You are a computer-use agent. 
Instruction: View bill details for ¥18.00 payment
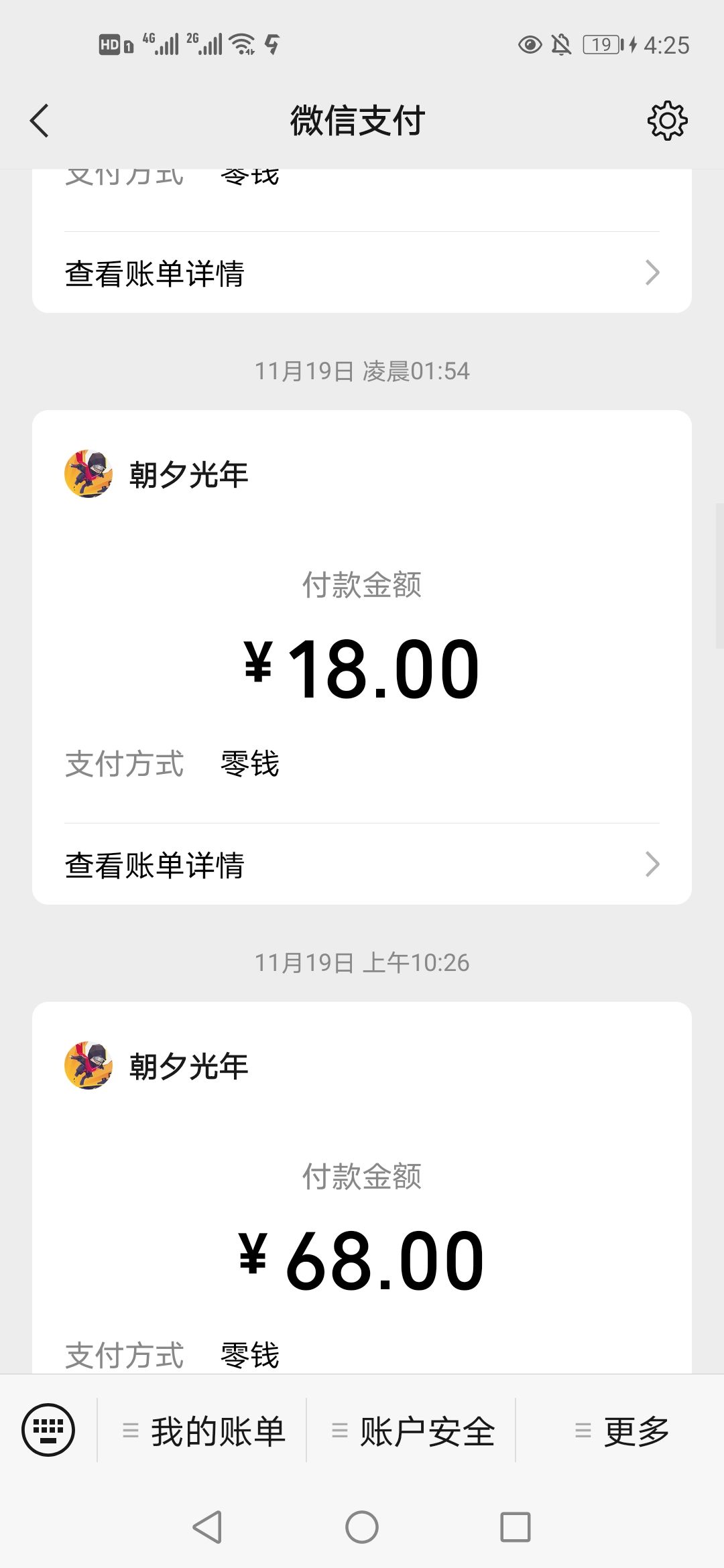click(x=362, y=864)
